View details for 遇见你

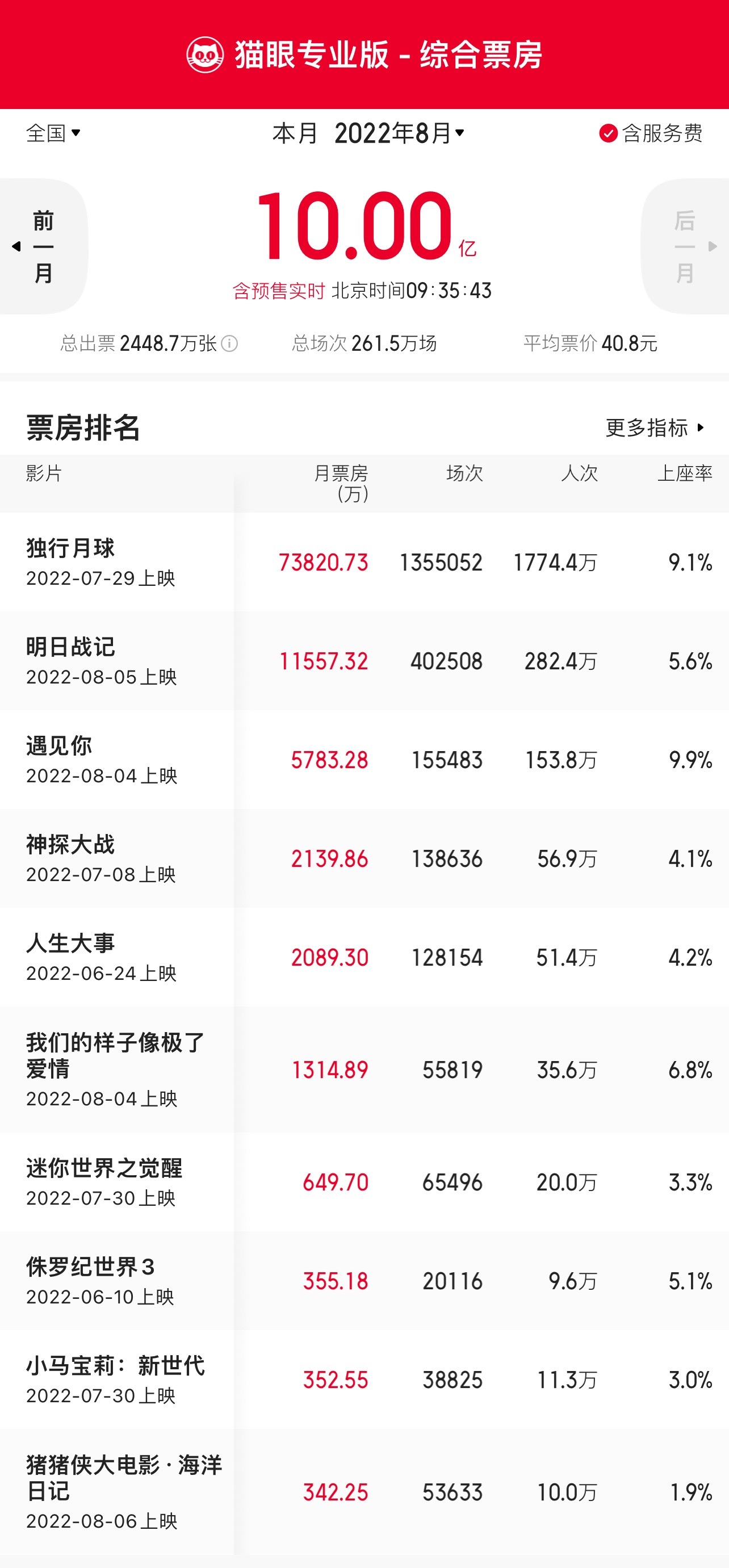(x=364, y=759)
